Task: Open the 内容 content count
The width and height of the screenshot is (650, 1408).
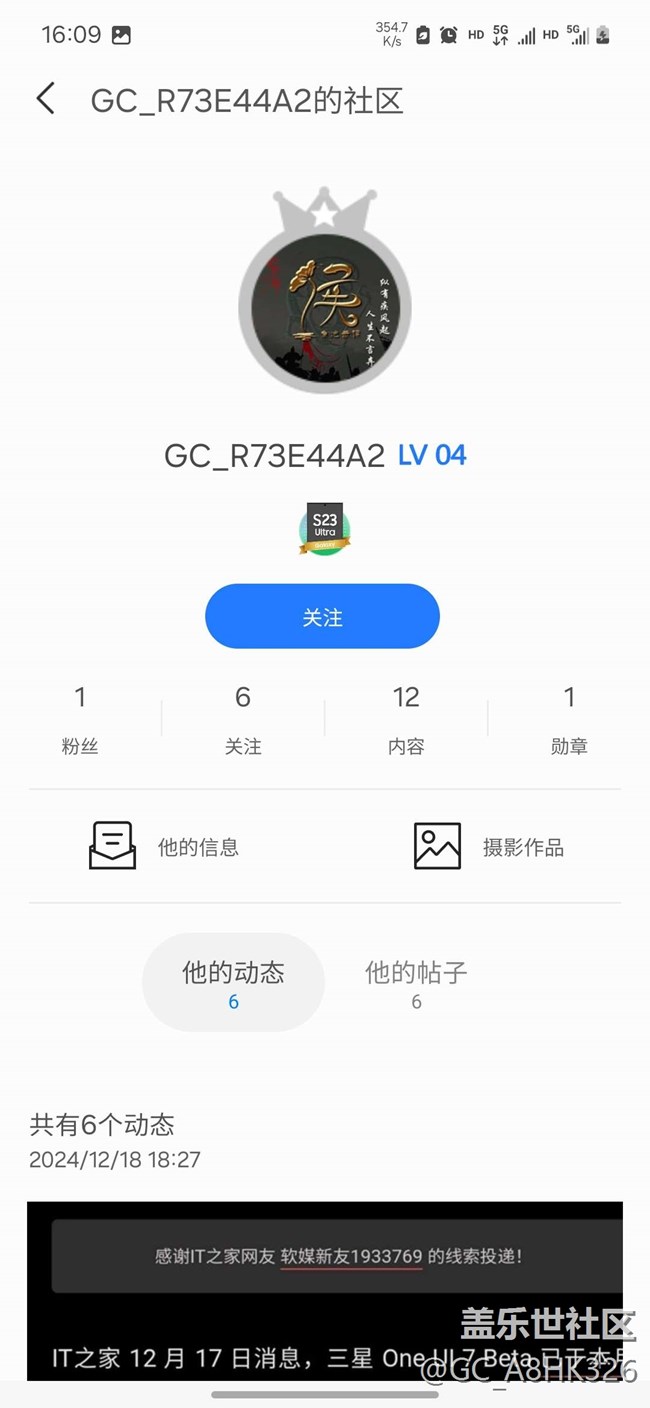Action: click(406, 718)
